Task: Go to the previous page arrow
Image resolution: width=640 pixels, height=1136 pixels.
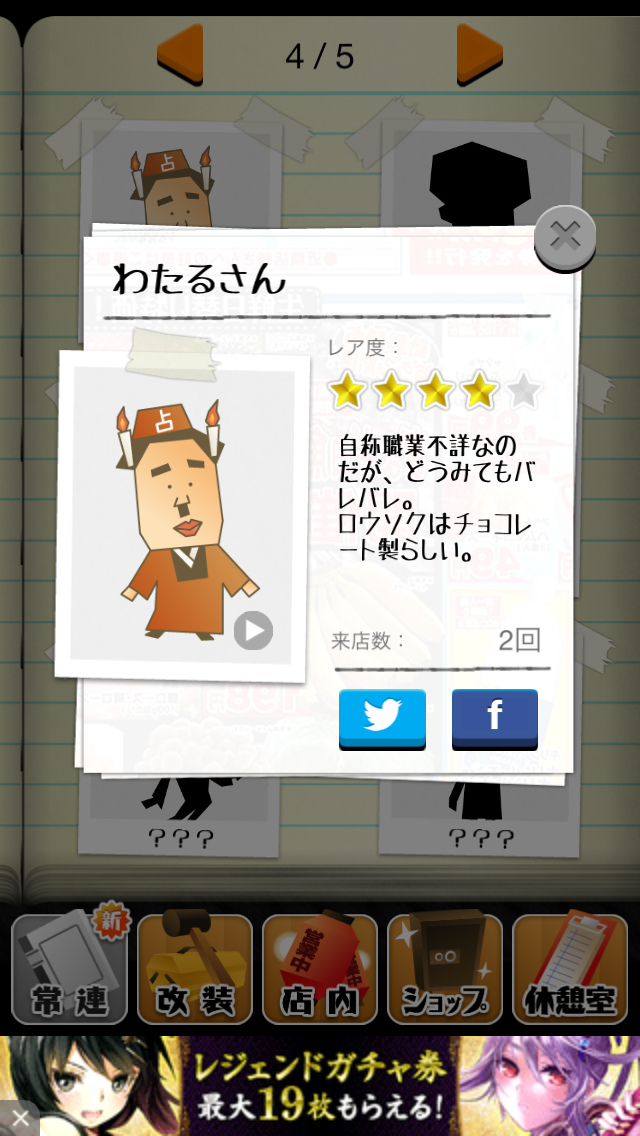Action: pyautogui.click(x=180, y=54)
